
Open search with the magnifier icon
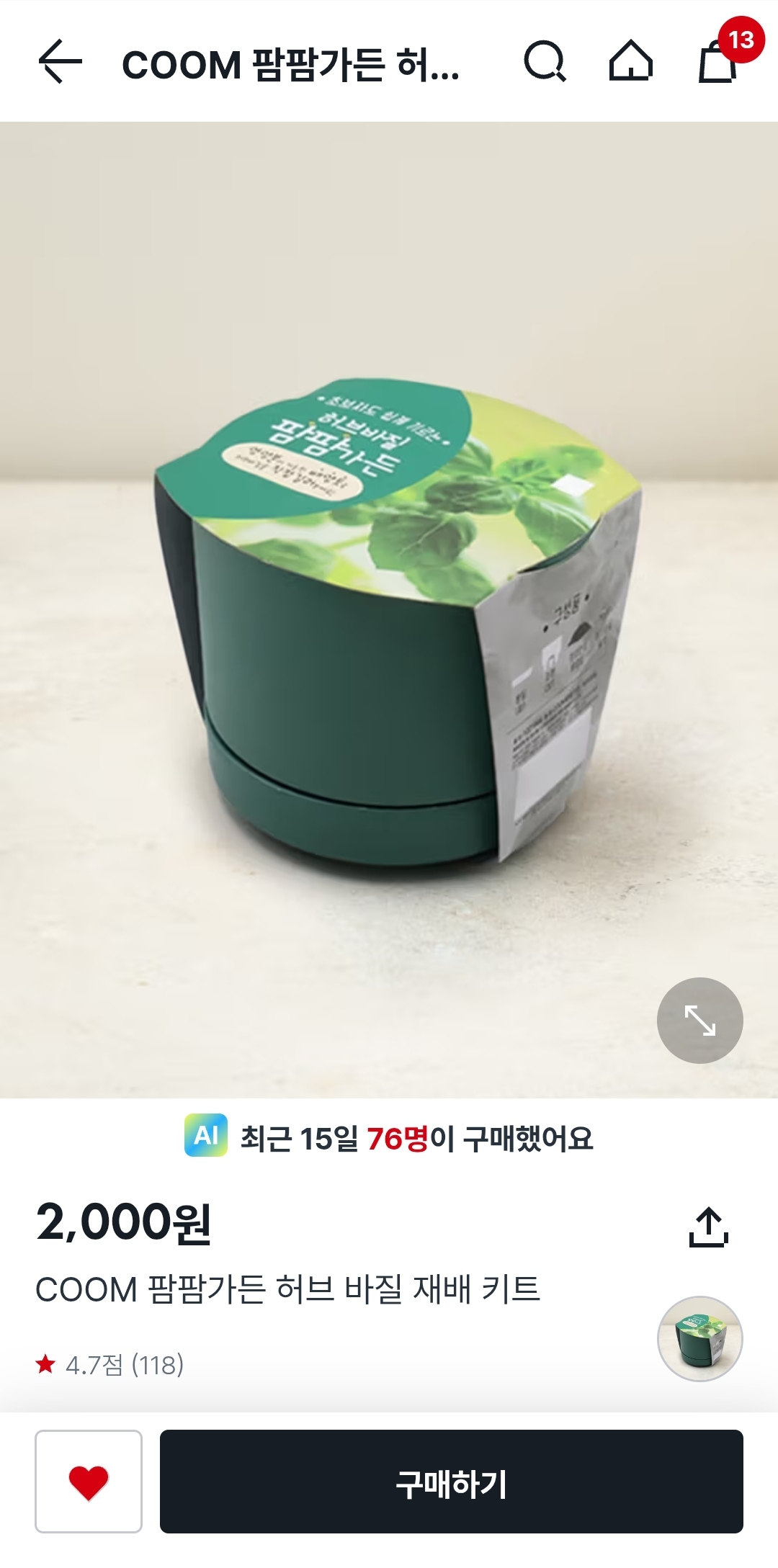click(545, 62)
